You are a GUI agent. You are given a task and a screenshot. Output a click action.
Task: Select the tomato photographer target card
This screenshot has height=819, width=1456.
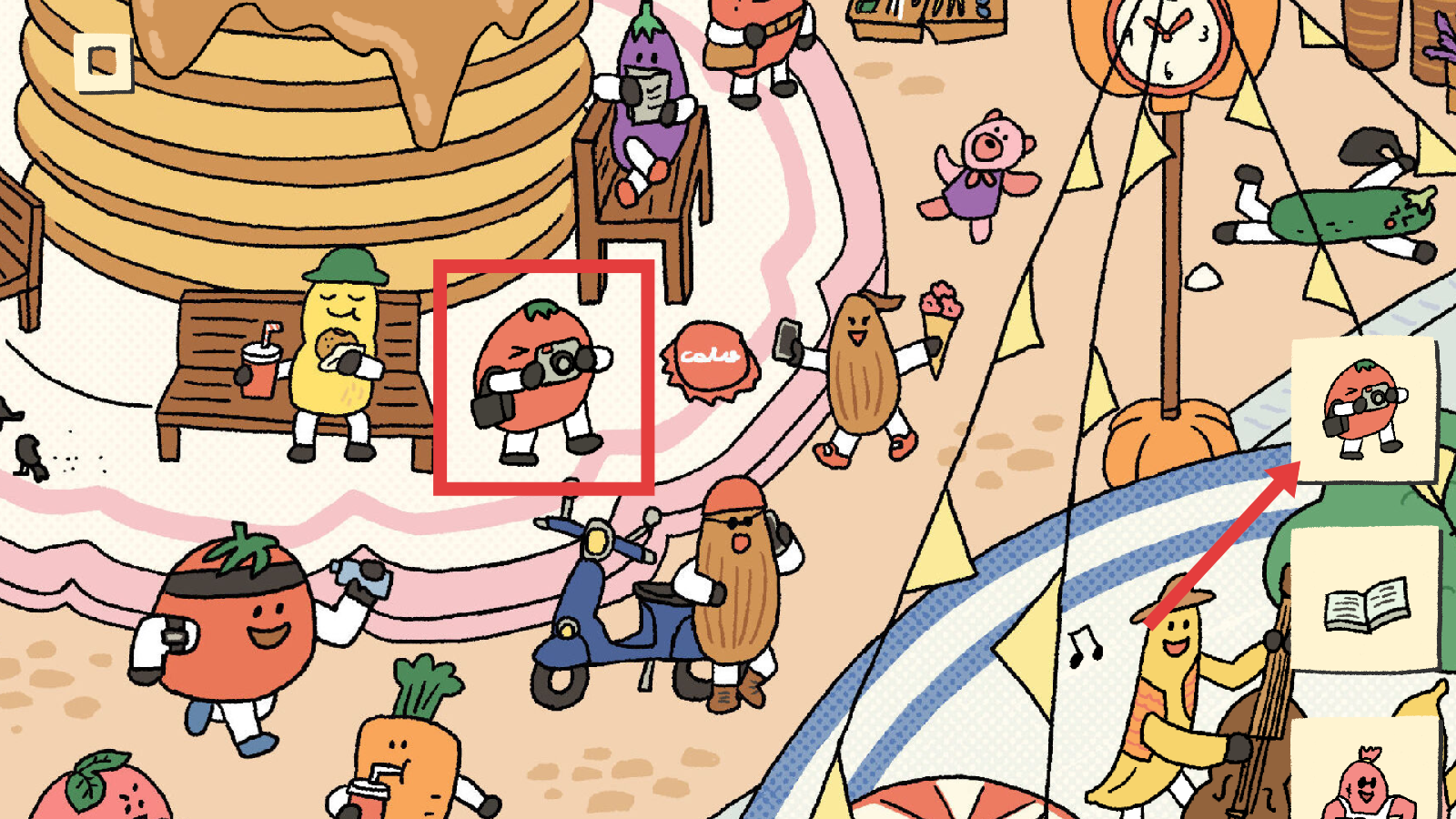pyautogui.click(x=1362, y=410)
